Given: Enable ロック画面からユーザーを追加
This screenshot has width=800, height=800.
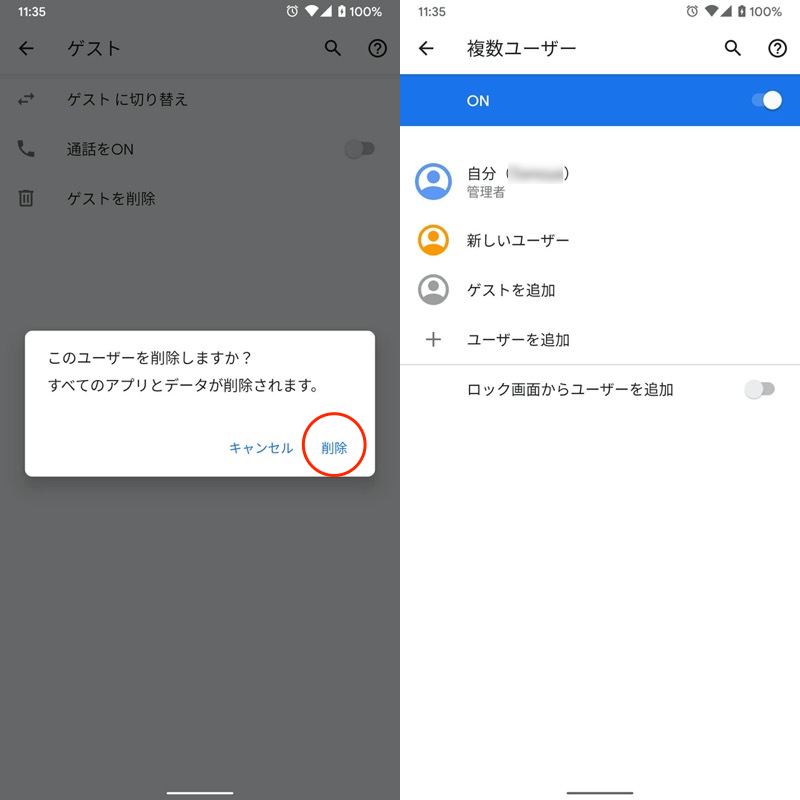Looking at the screenshot, I should click(x=759, y=389).
